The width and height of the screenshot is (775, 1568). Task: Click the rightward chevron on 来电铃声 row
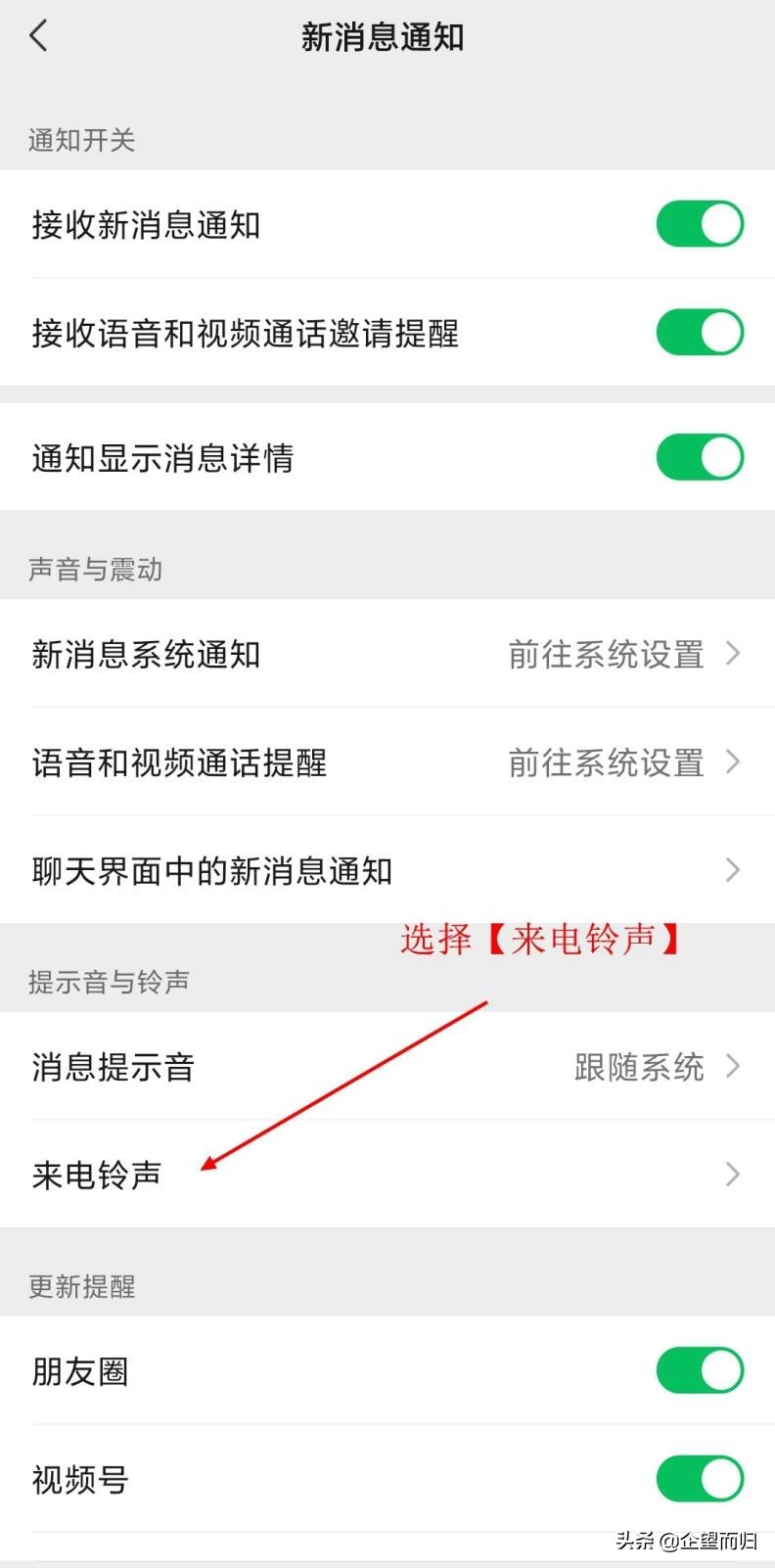tap(732, 1175)
